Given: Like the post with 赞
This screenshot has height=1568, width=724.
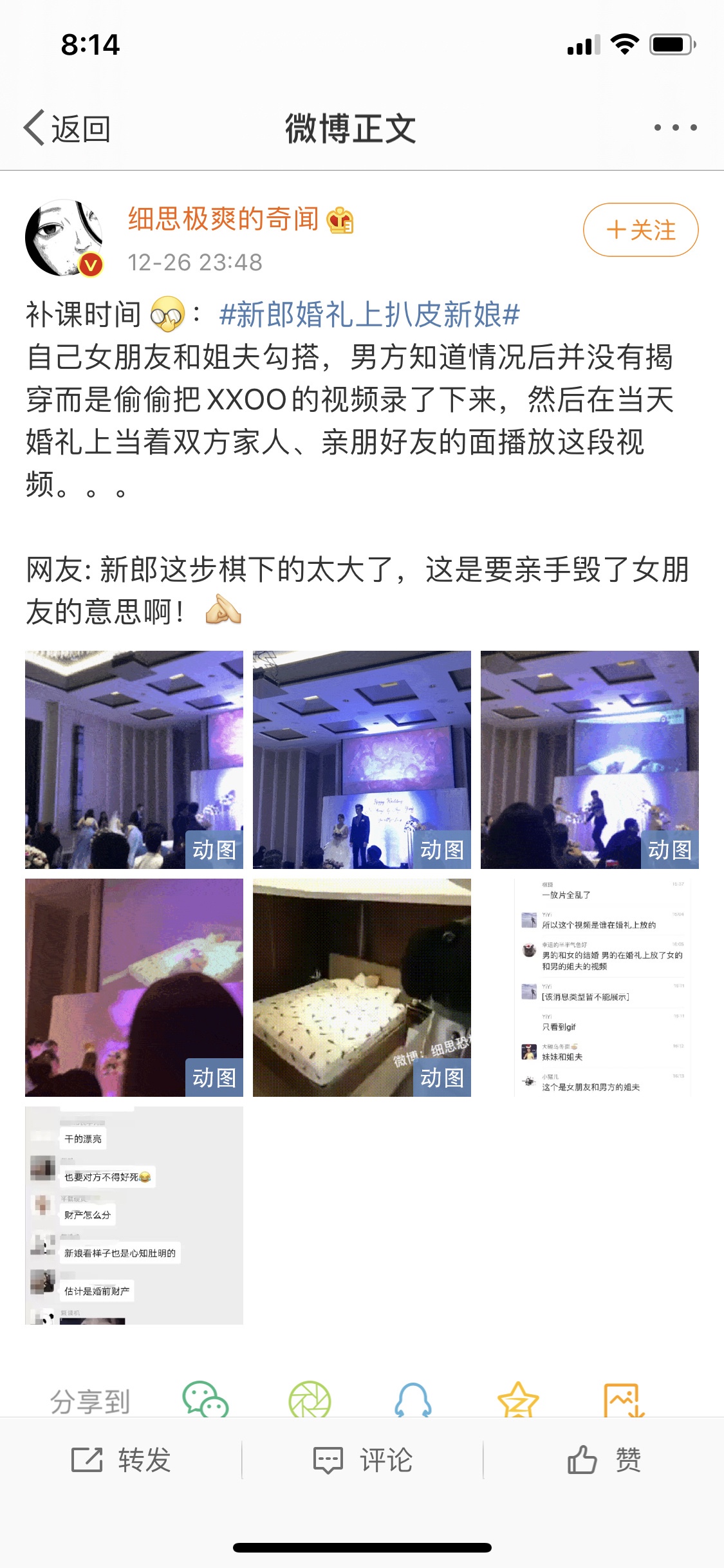Looking at the screenshot, I should 604,1459.
